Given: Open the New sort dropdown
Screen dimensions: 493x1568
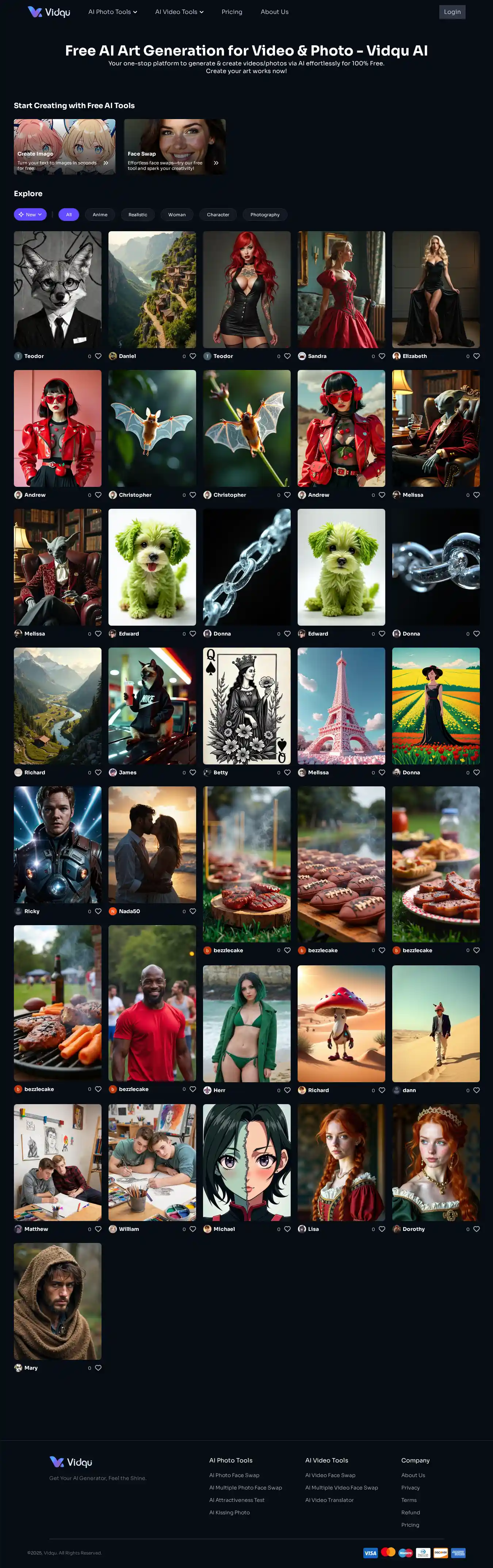Looking at the screenshot, I should coord(30,215).
